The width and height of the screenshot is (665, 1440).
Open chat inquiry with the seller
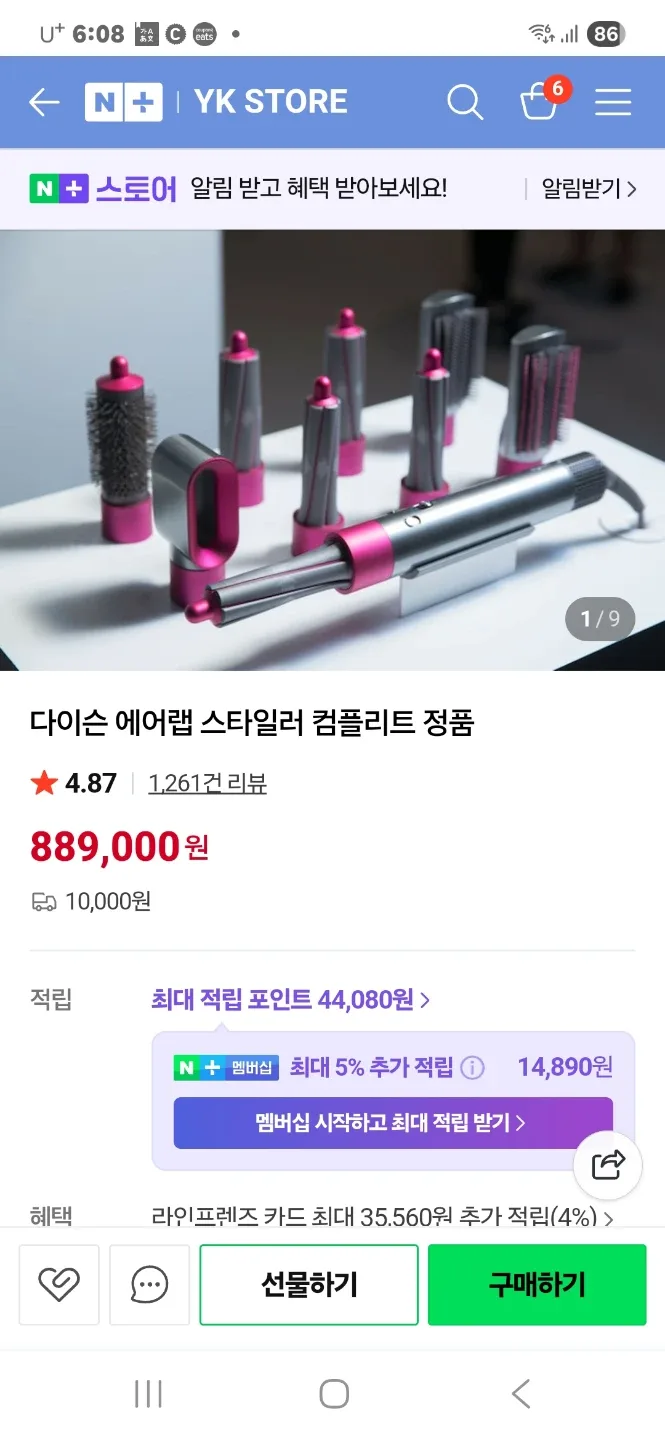[149, 1284]
